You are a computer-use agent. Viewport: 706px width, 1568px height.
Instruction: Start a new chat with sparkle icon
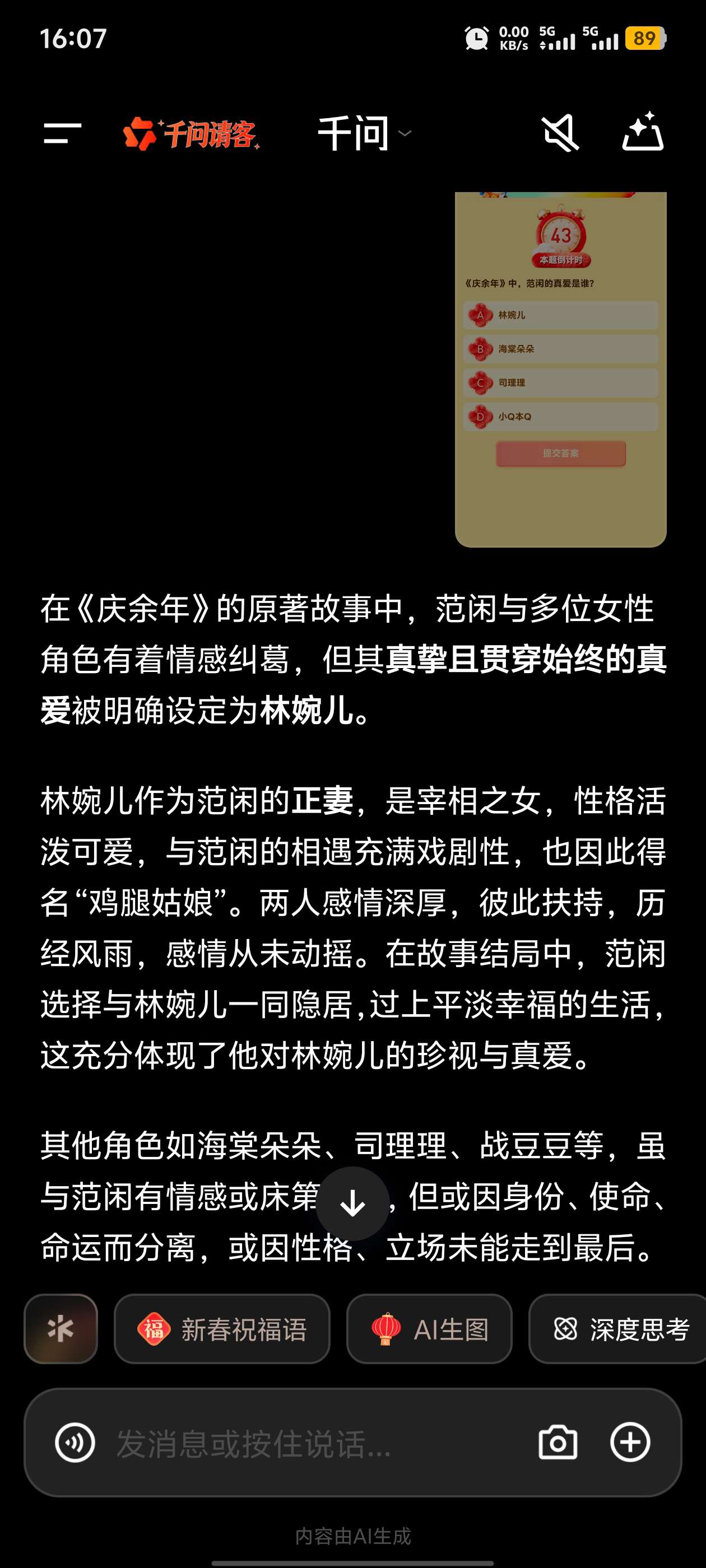click(643, 132)
